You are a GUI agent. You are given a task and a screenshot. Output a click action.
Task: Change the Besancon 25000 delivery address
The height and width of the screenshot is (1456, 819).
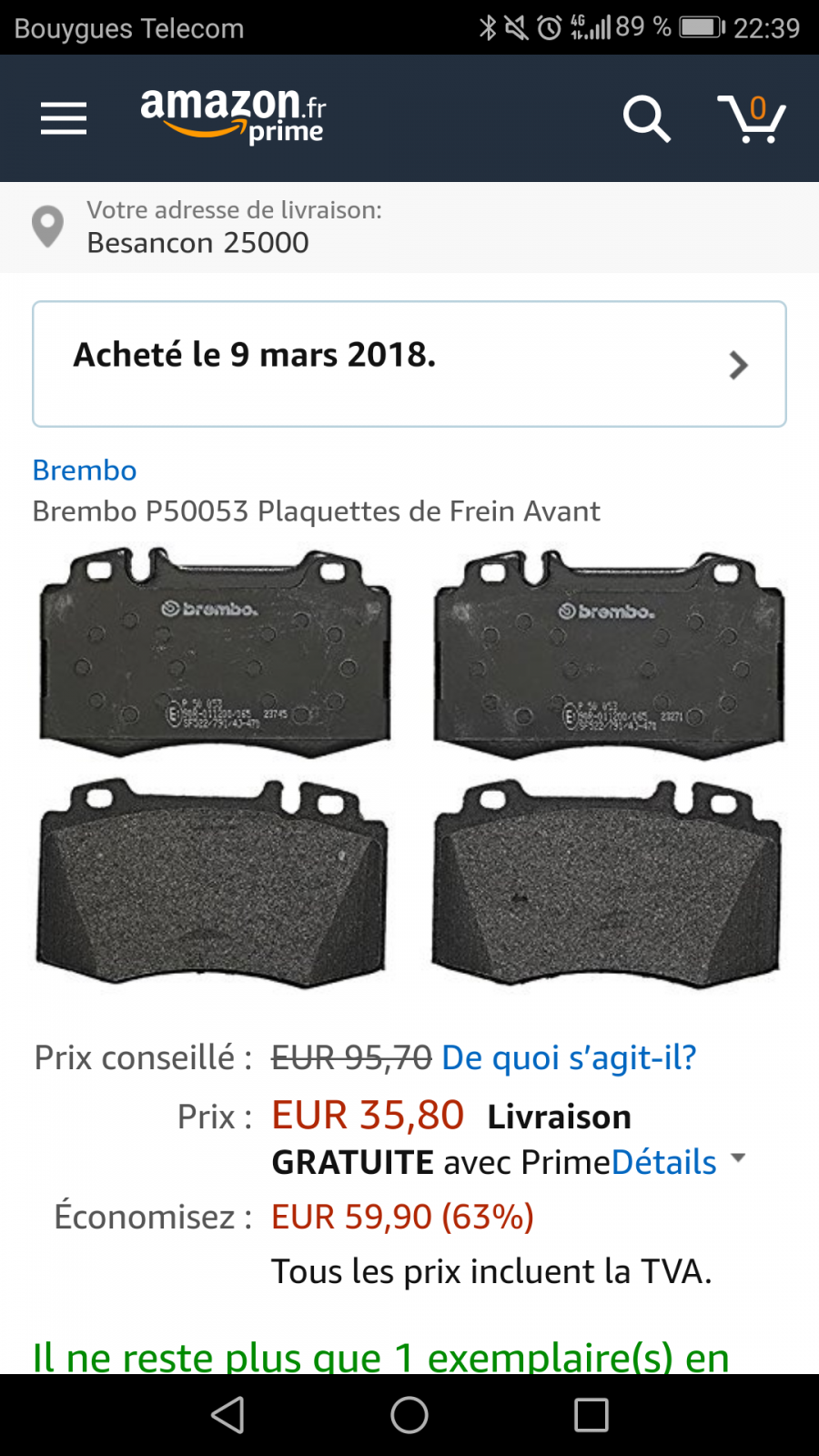[x=409, y=227]
